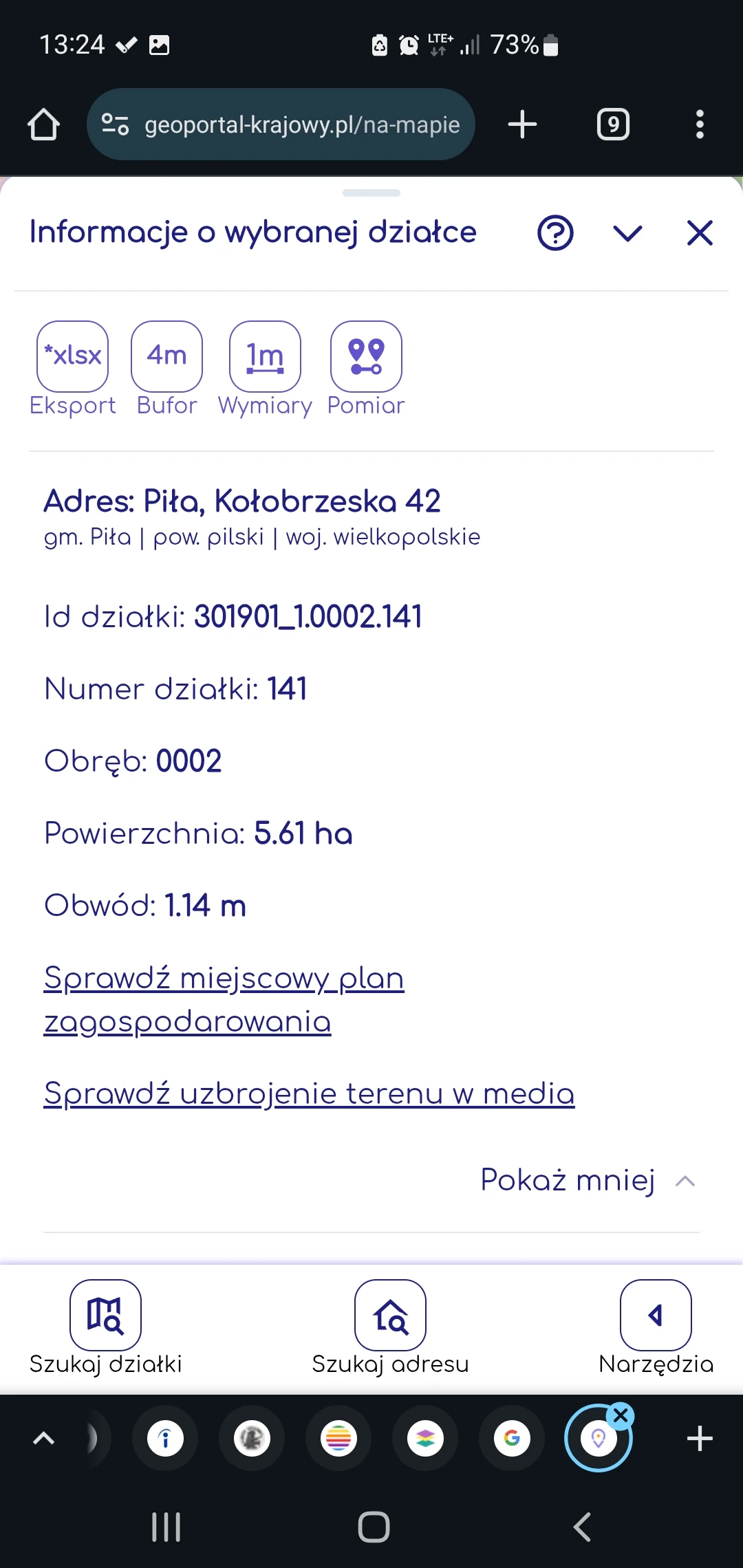Close the parcel information panel

tap(700, 233)
